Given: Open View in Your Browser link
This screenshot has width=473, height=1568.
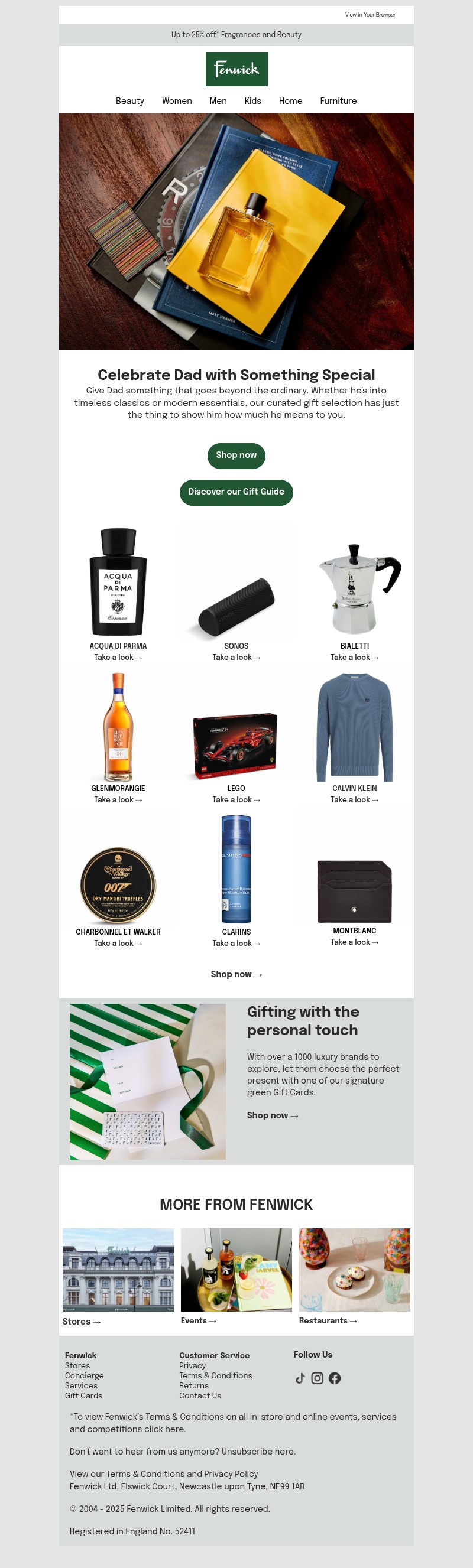Looking at the screenshot, I should tap(370, 15).
